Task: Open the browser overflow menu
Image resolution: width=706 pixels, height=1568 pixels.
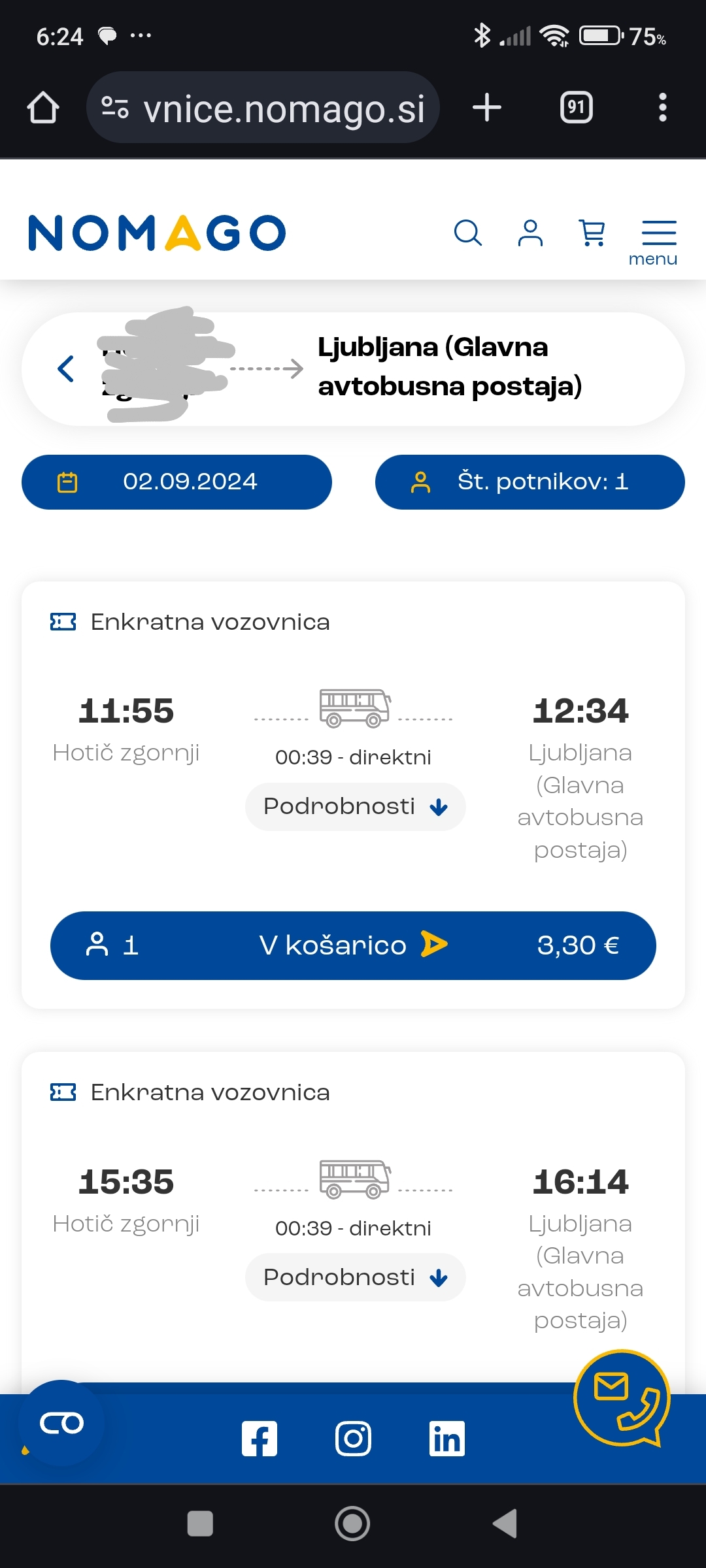Action: [663, 107]
